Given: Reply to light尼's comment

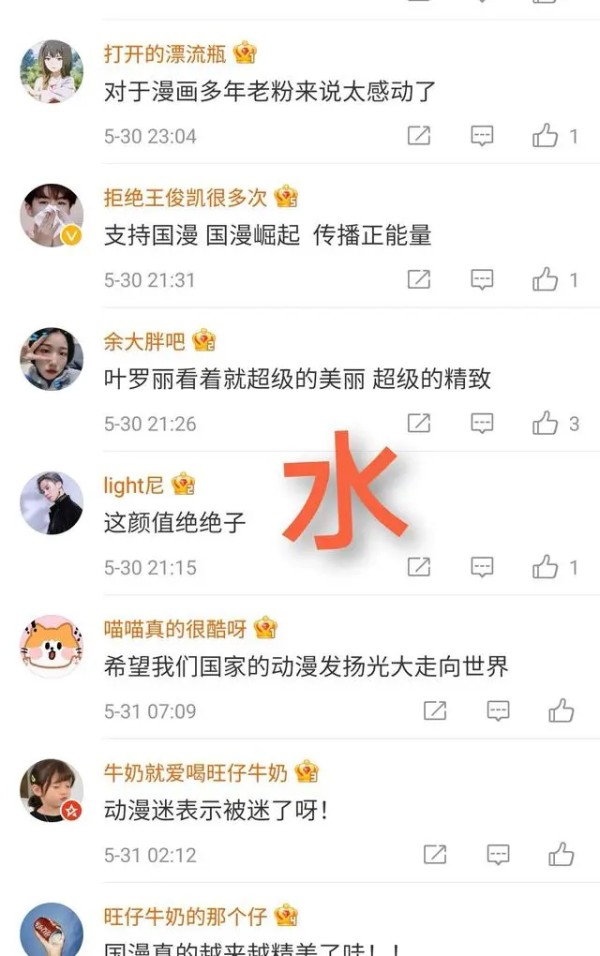Looking at the screenshot, I should point(482,568).
